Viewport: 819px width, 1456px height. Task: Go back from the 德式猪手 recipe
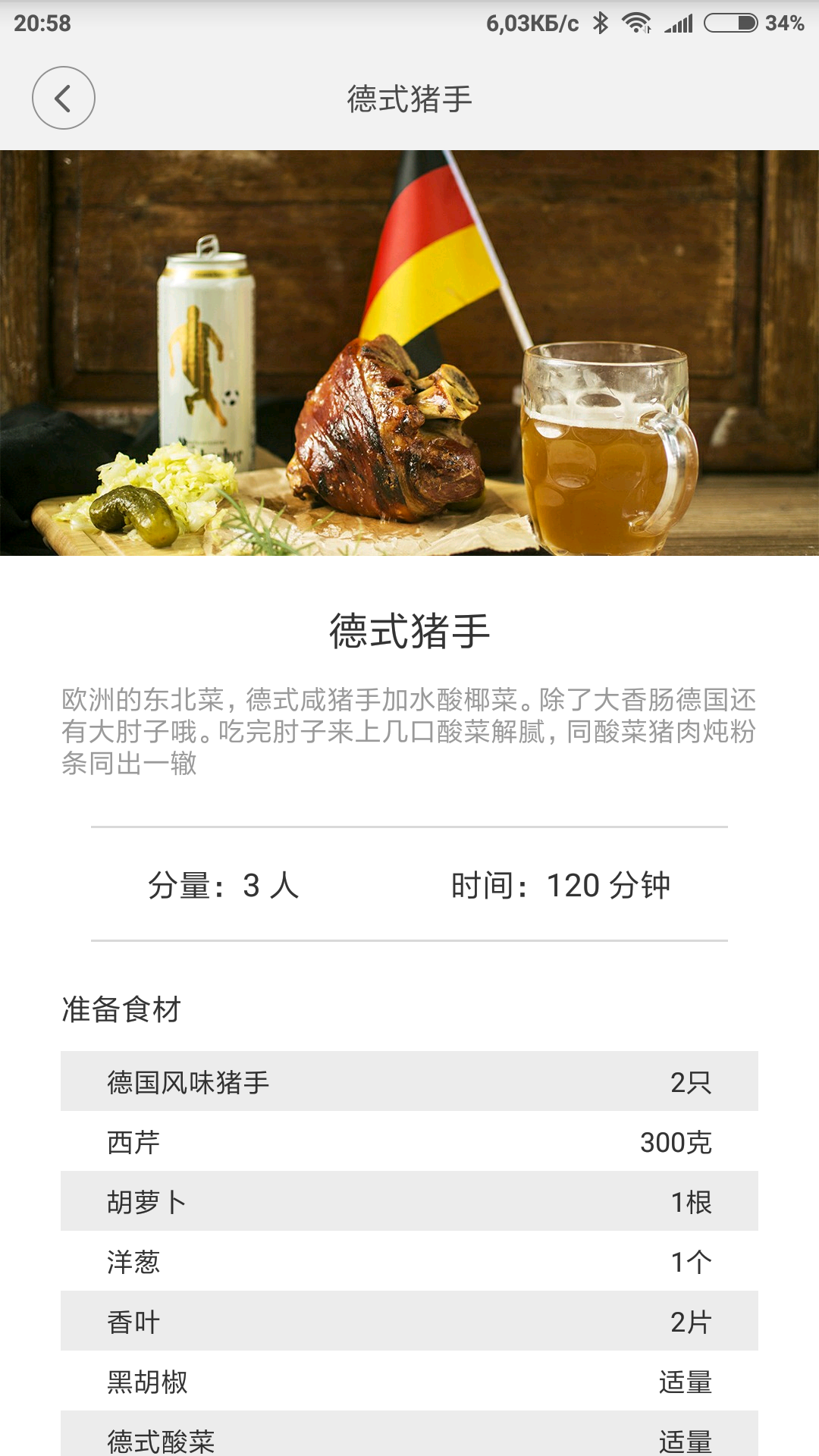[64, 98]
